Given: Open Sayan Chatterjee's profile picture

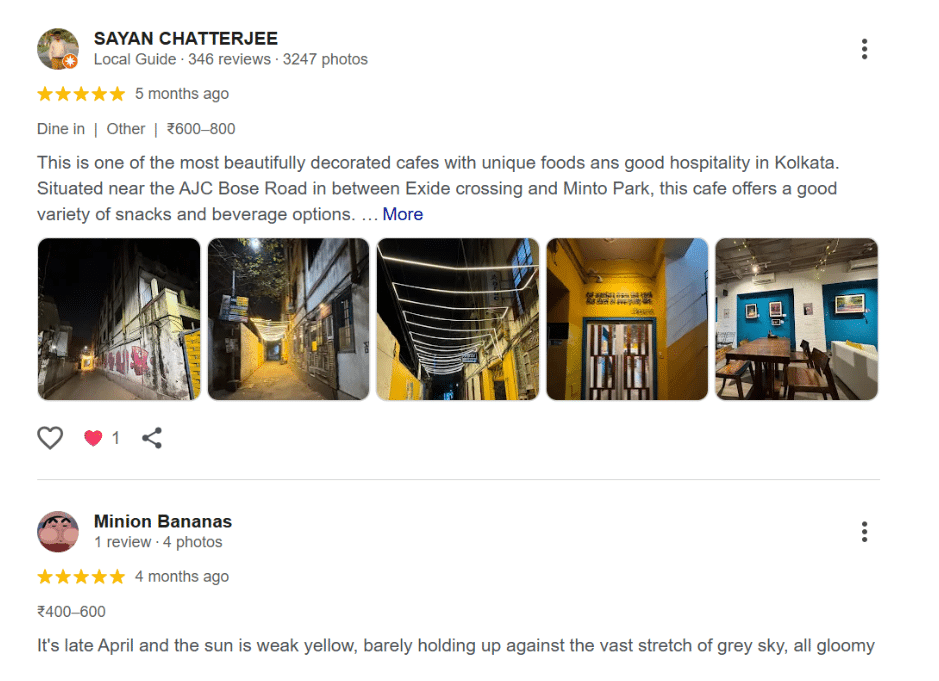Looking at the screenshot, I should coord(58,49).
